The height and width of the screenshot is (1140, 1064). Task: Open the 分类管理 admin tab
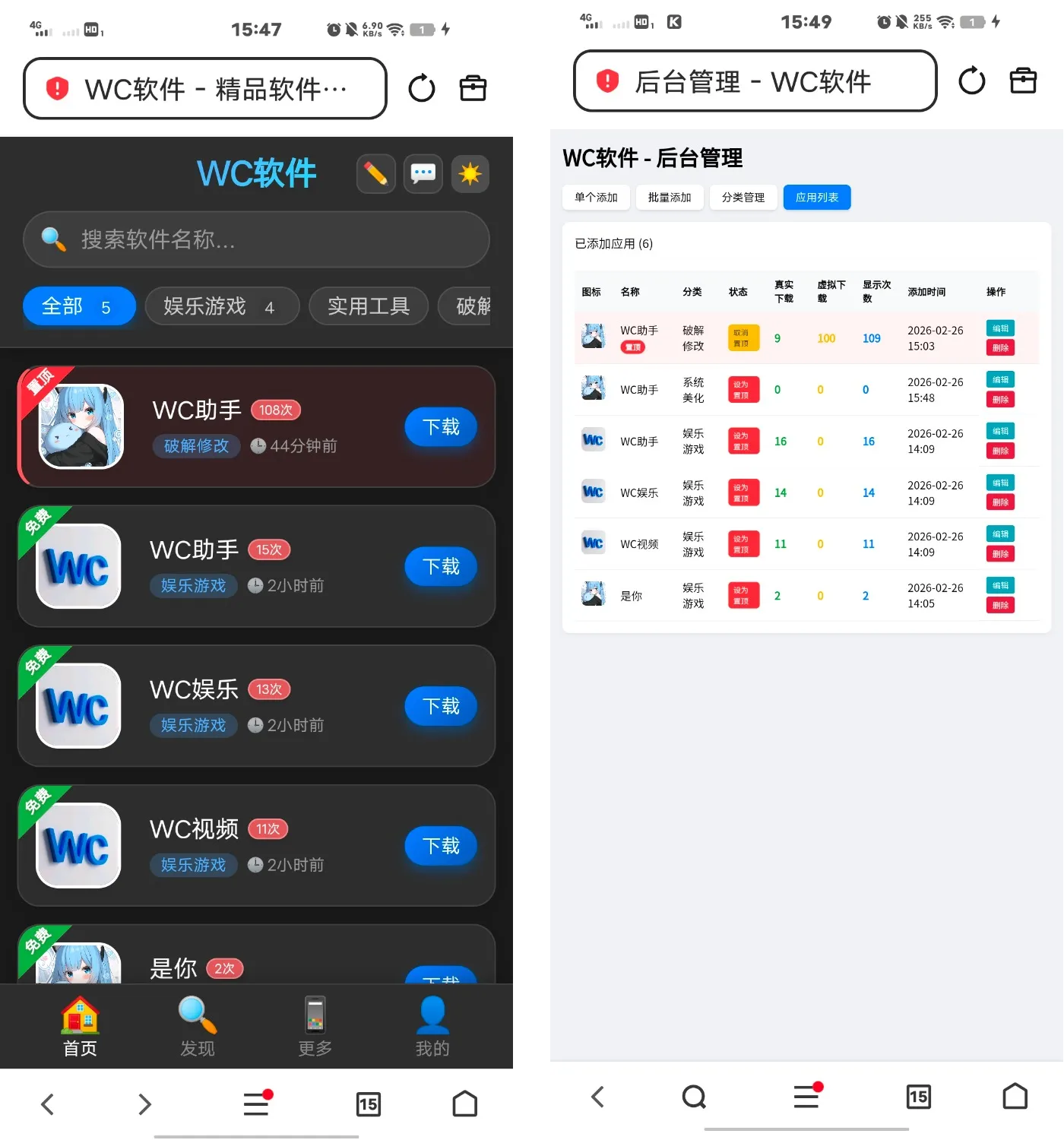(x=743, y=198)
